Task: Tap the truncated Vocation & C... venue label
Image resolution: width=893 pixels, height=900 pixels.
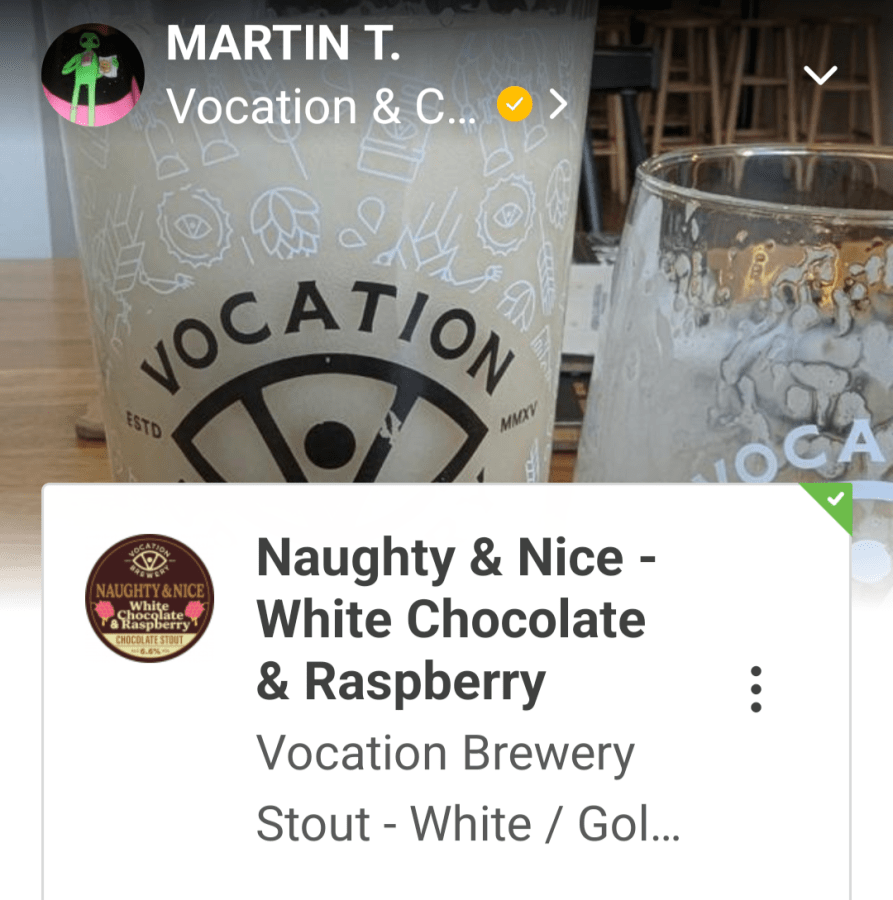Action: click(x=320, y=105)
